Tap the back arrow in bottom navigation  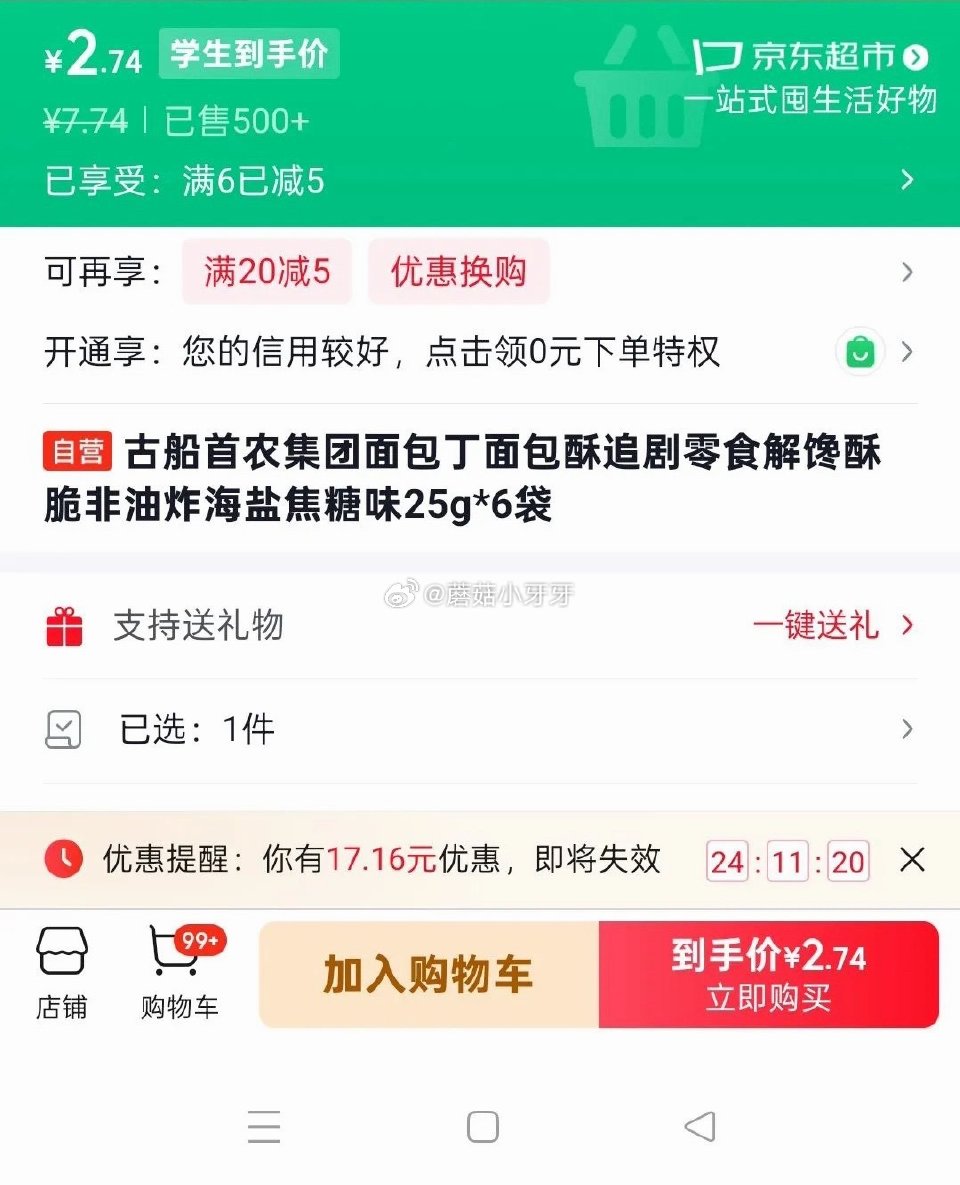coord(697,1125)
